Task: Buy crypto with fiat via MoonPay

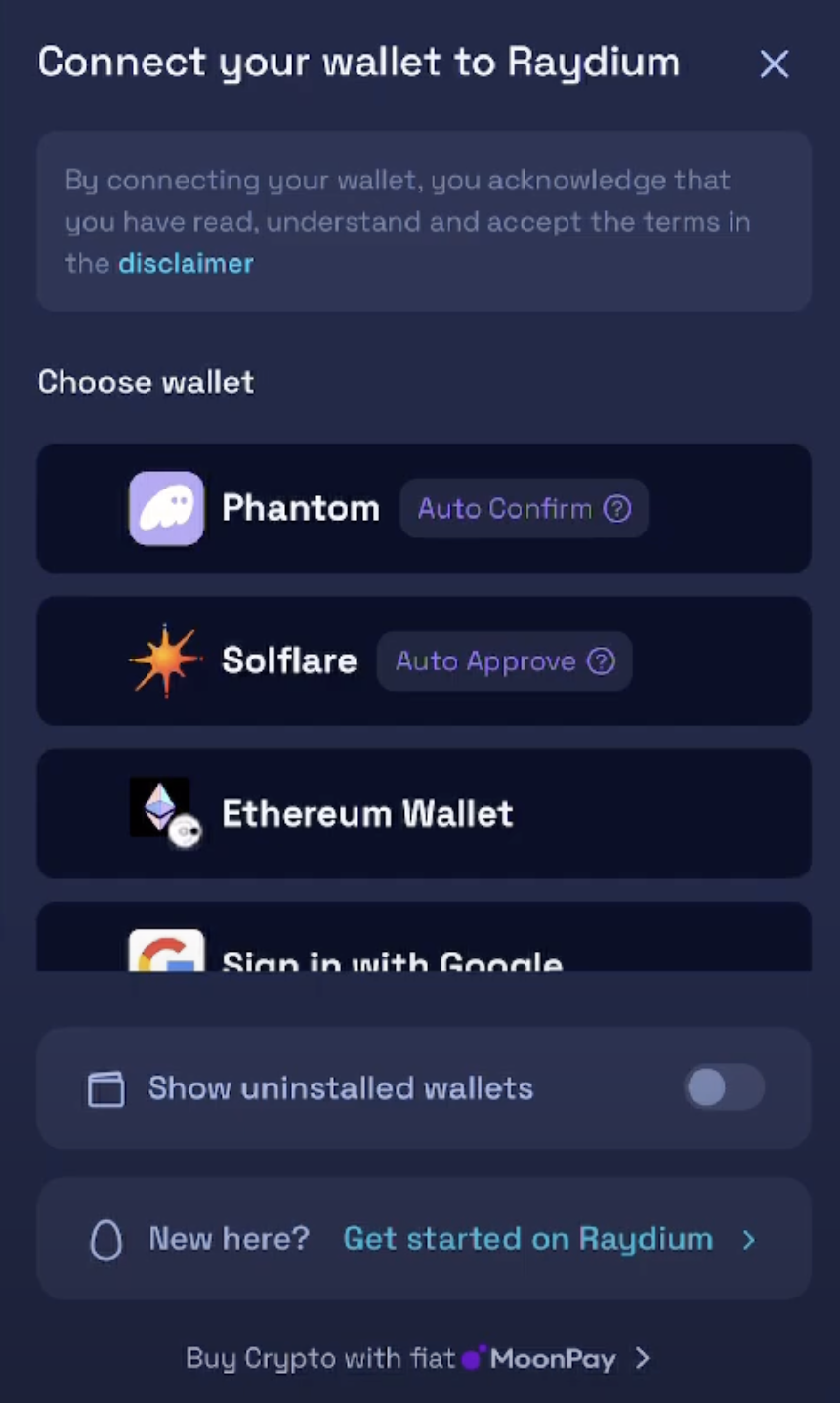Action: (x=418, y=1358)
